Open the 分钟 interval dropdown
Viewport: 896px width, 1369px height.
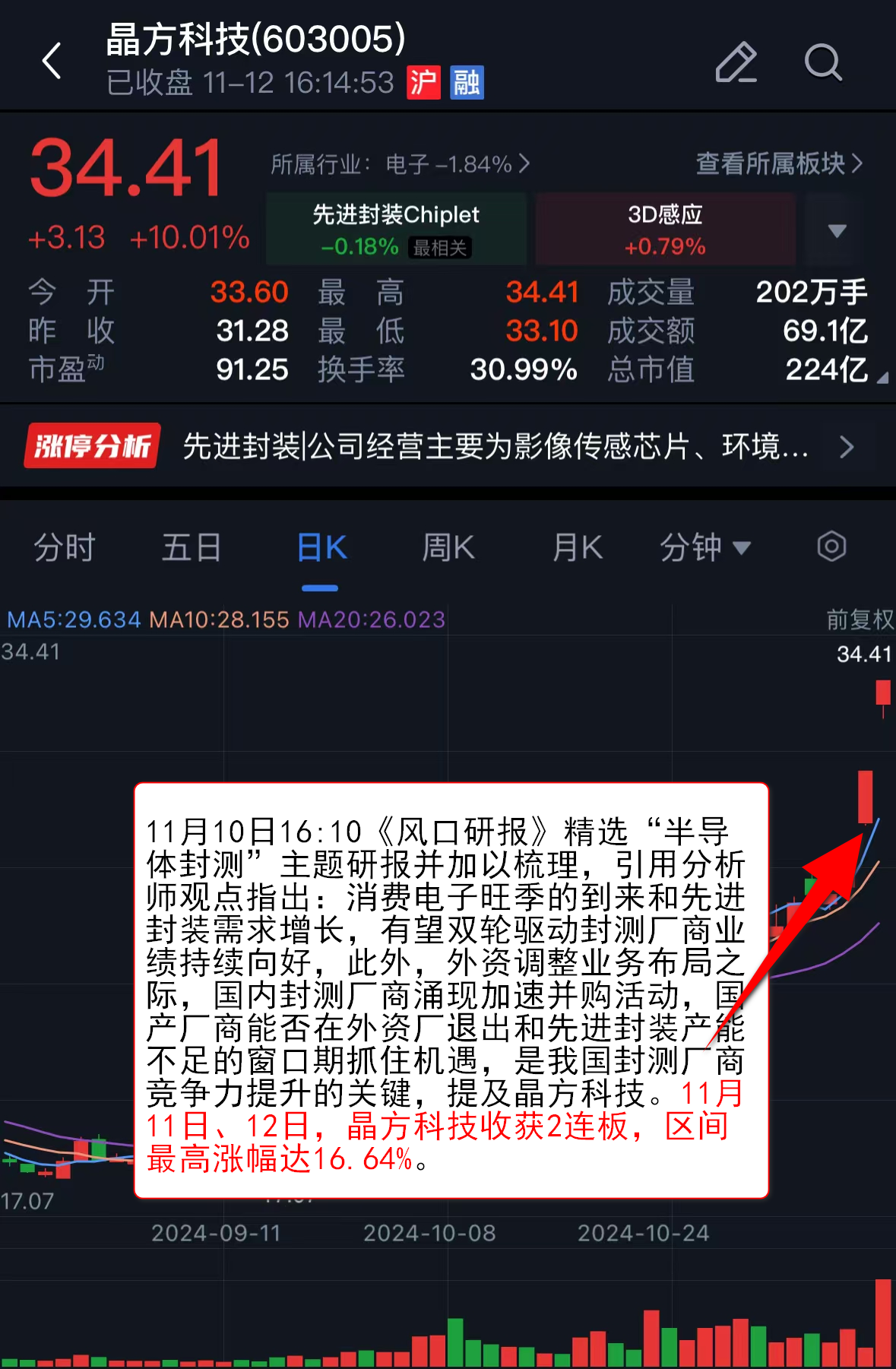704,547
